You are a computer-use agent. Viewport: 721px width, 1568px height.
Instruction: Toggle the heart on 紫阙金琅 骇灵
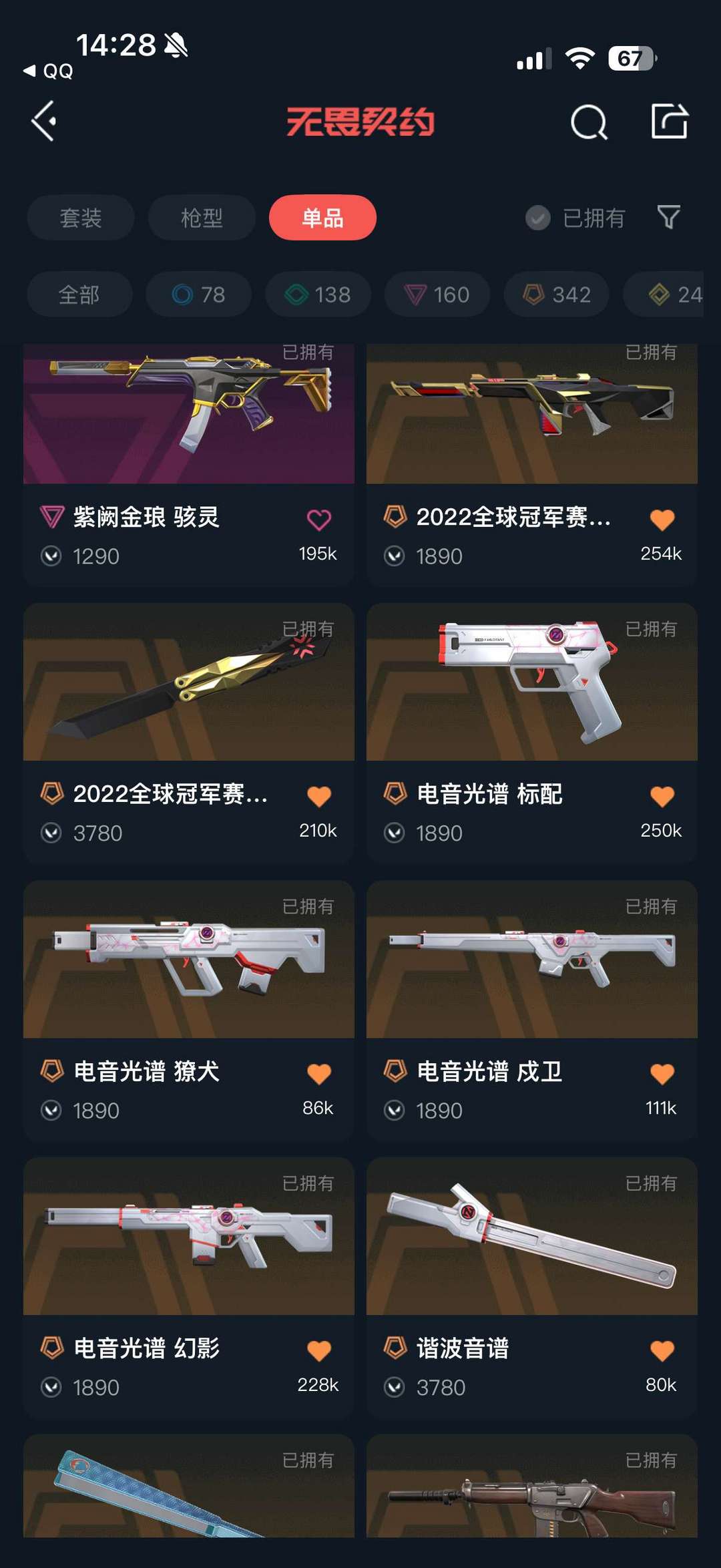point(318,518)
